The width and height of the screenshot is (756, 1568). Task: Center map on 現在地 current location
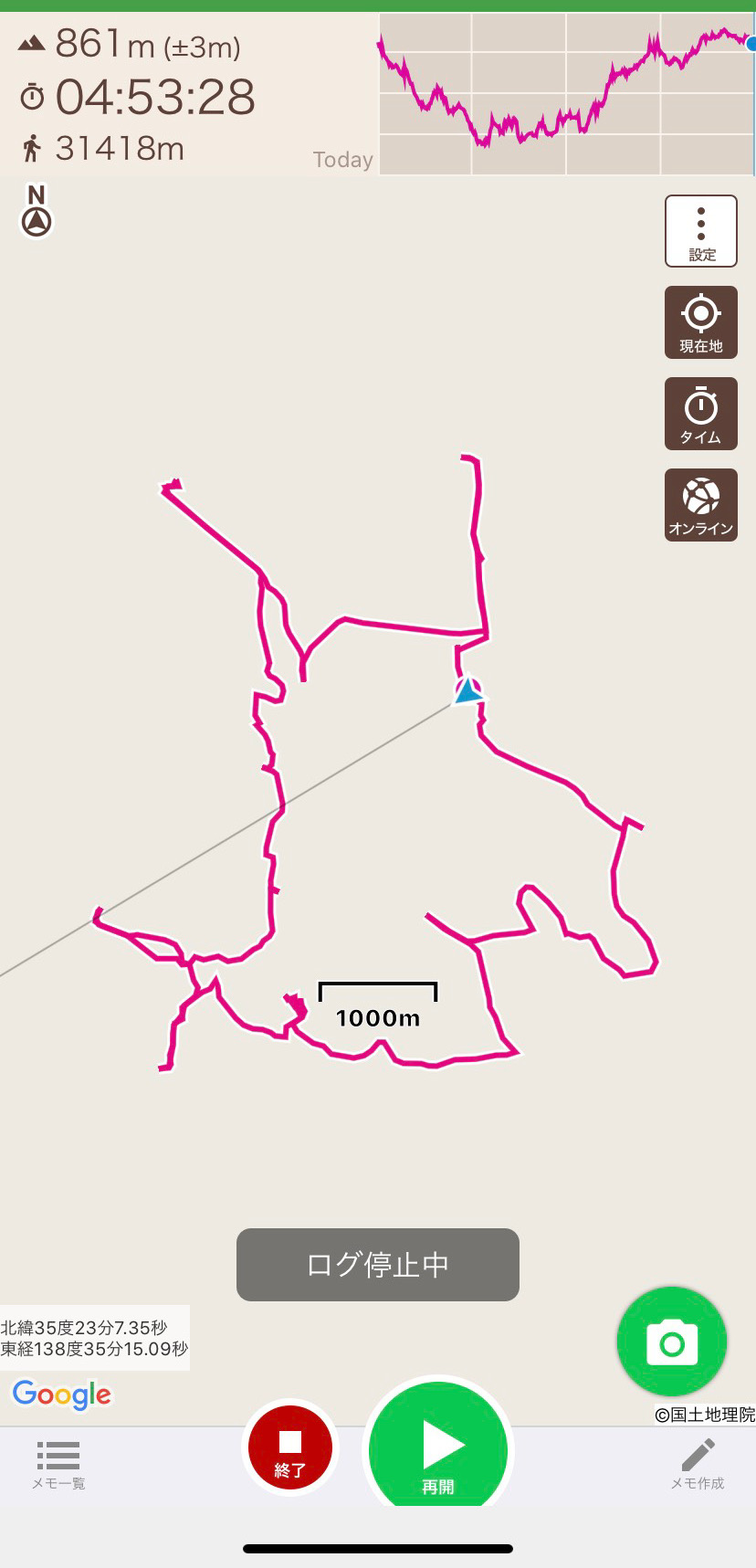(x=701, y=322)
